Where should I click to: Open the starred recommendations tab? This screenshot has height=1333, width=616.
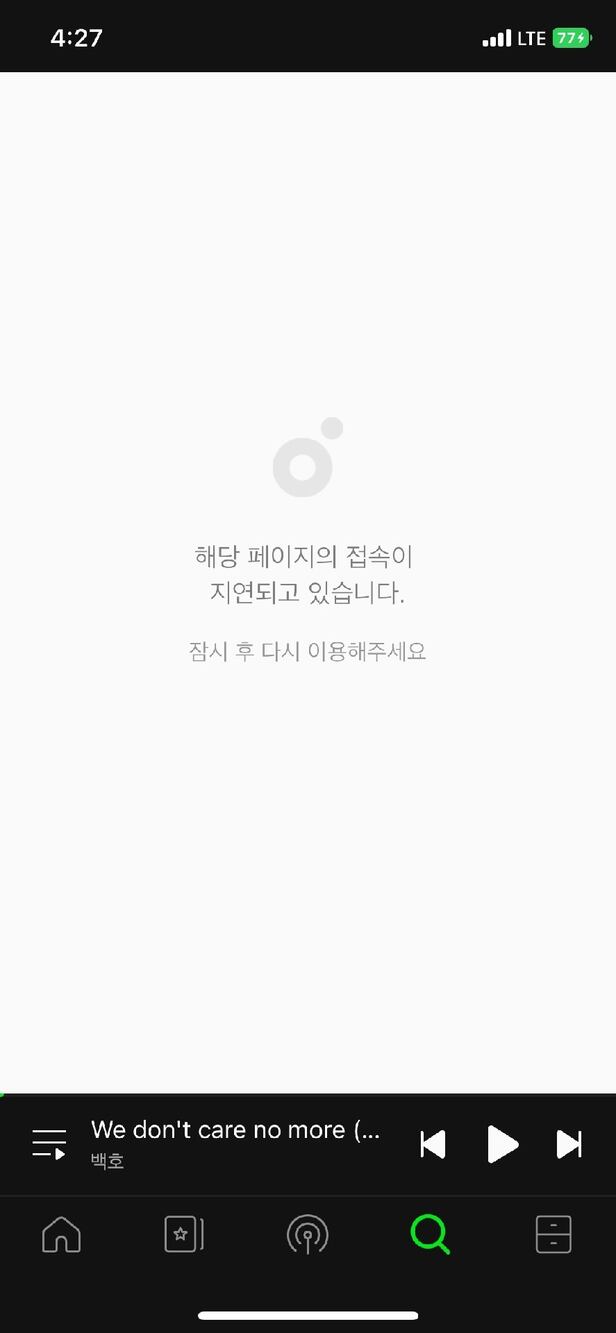[x=184, y=1235]
